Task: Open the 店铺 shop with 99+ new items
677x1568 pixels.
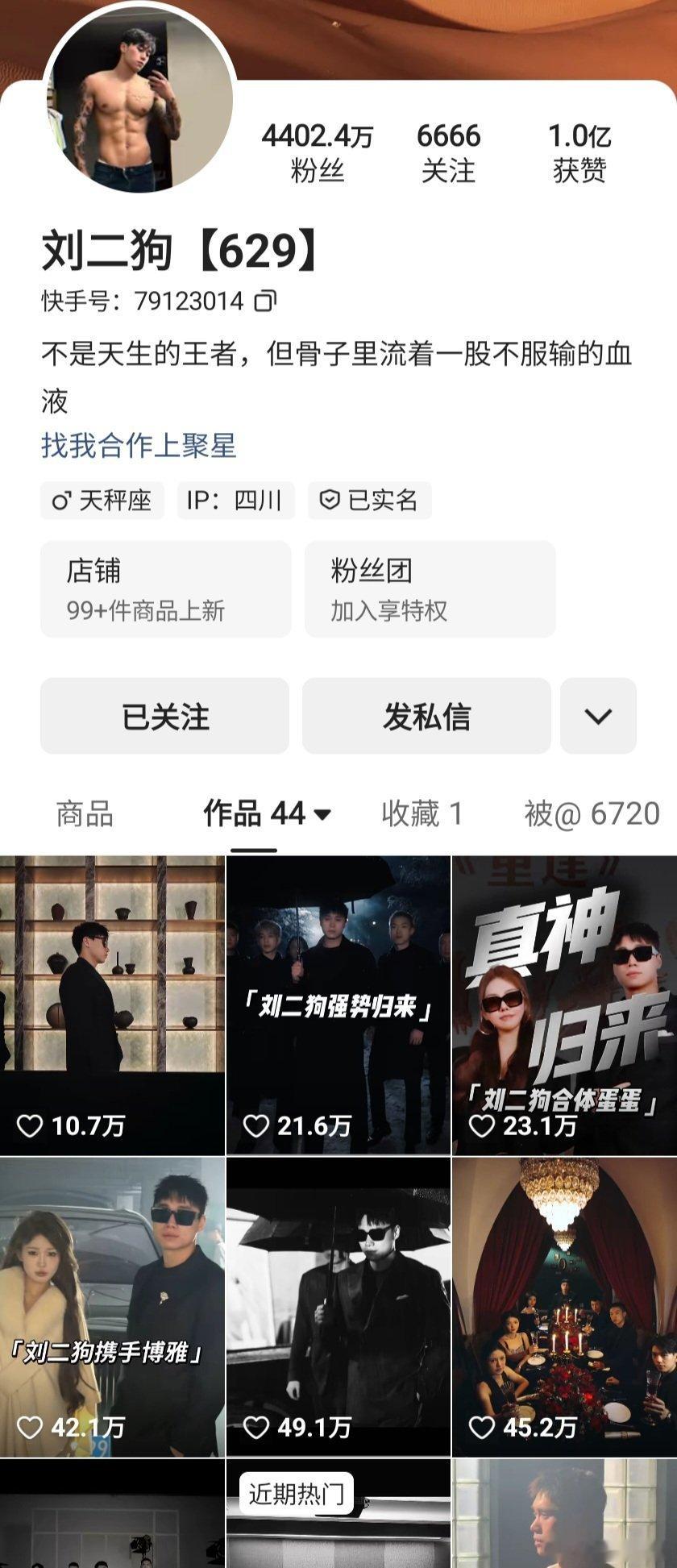Action: tap(167, 589)
